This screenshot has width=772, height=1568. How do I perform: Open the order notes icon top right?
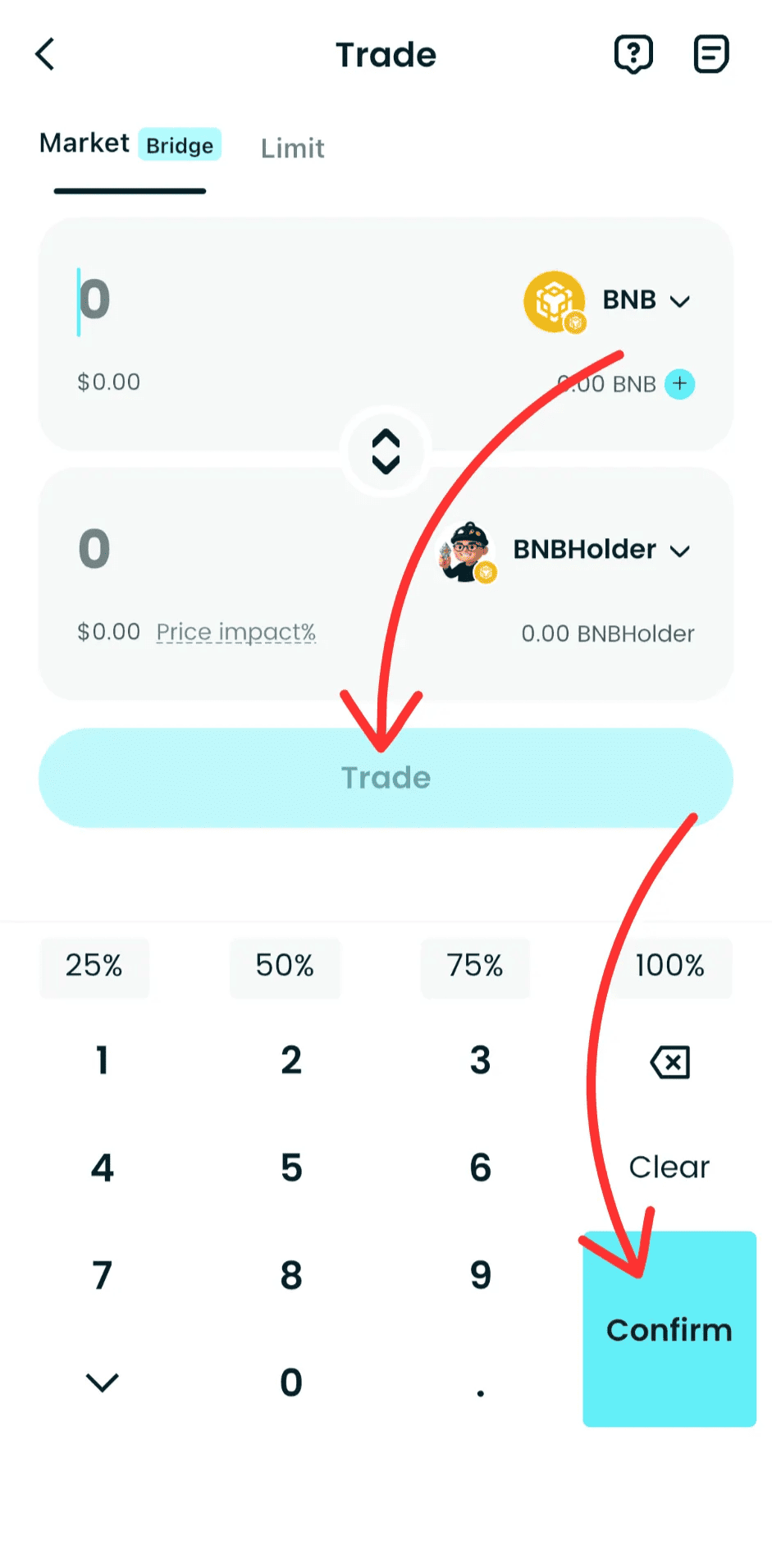coord(710,54)
